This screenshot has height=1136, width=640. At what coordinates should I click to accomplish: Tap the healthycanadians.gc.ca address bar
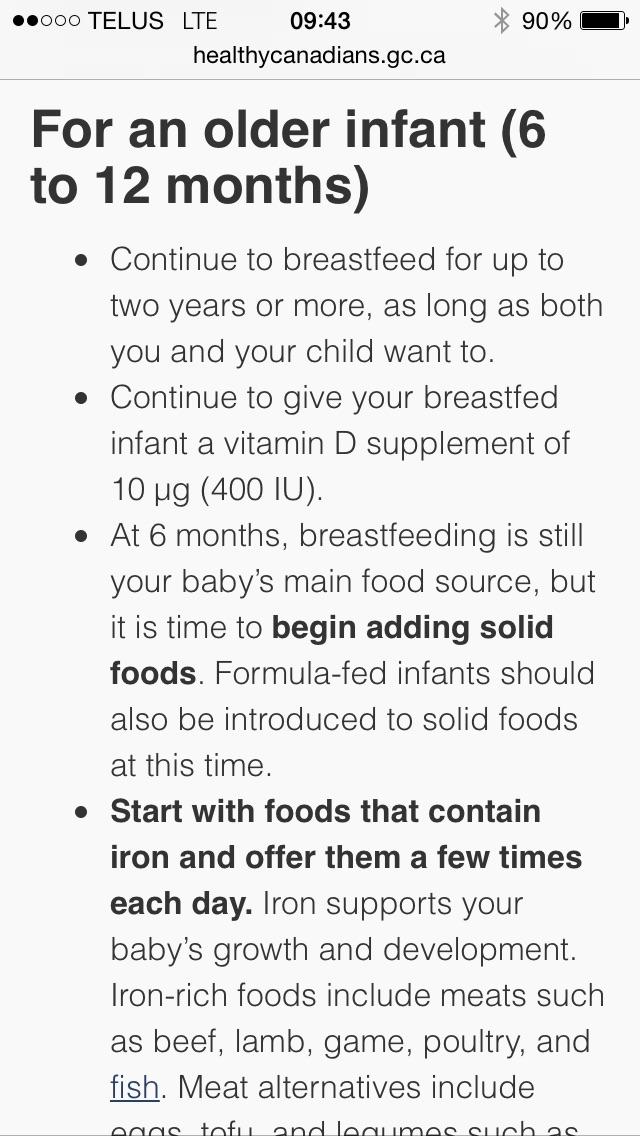click(319, 55)
